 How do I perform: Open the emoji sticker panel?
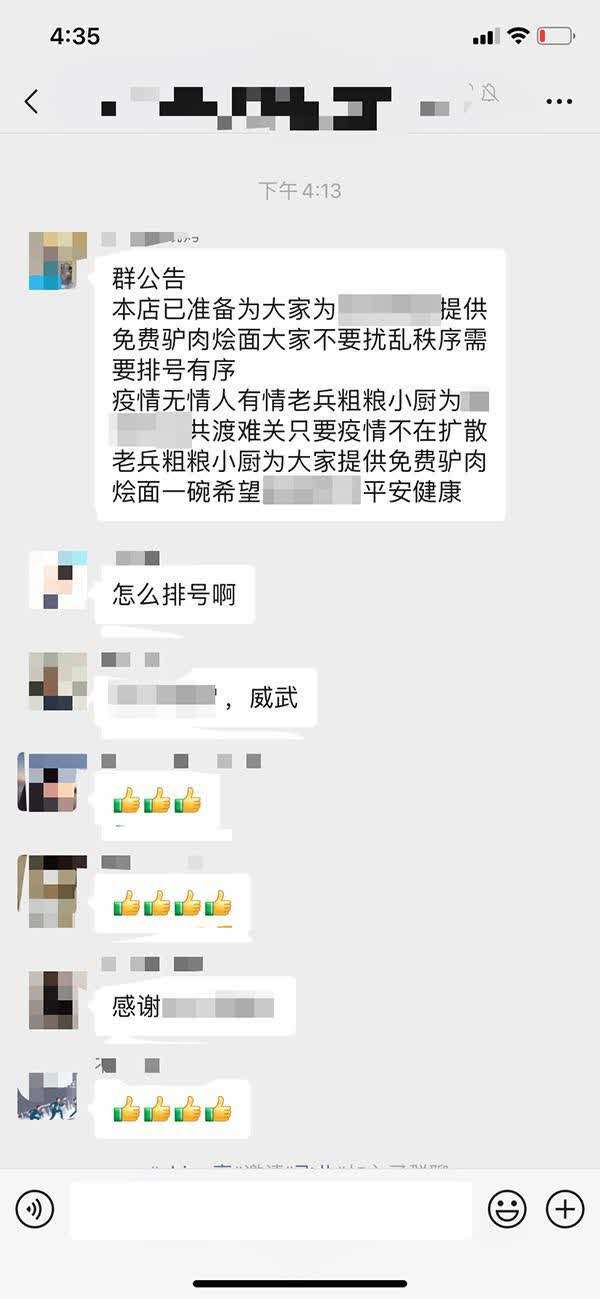[507, 1210]
